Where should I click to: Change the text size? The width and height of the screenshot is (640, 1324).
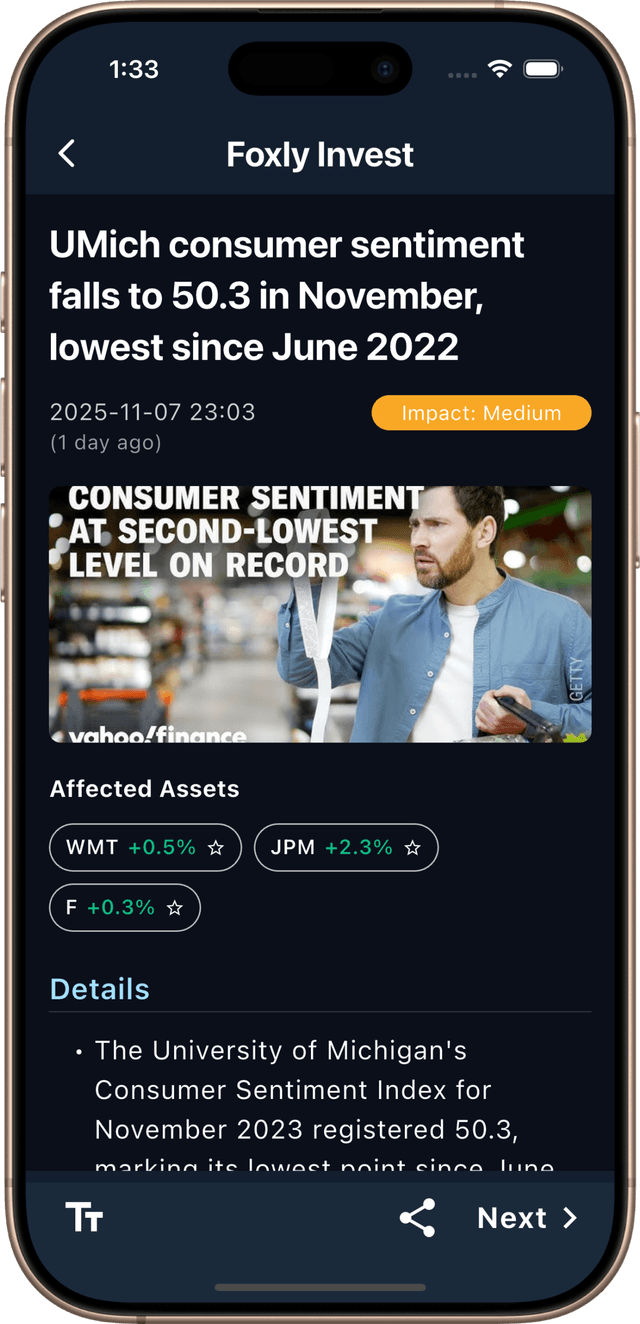point(84,1217)
